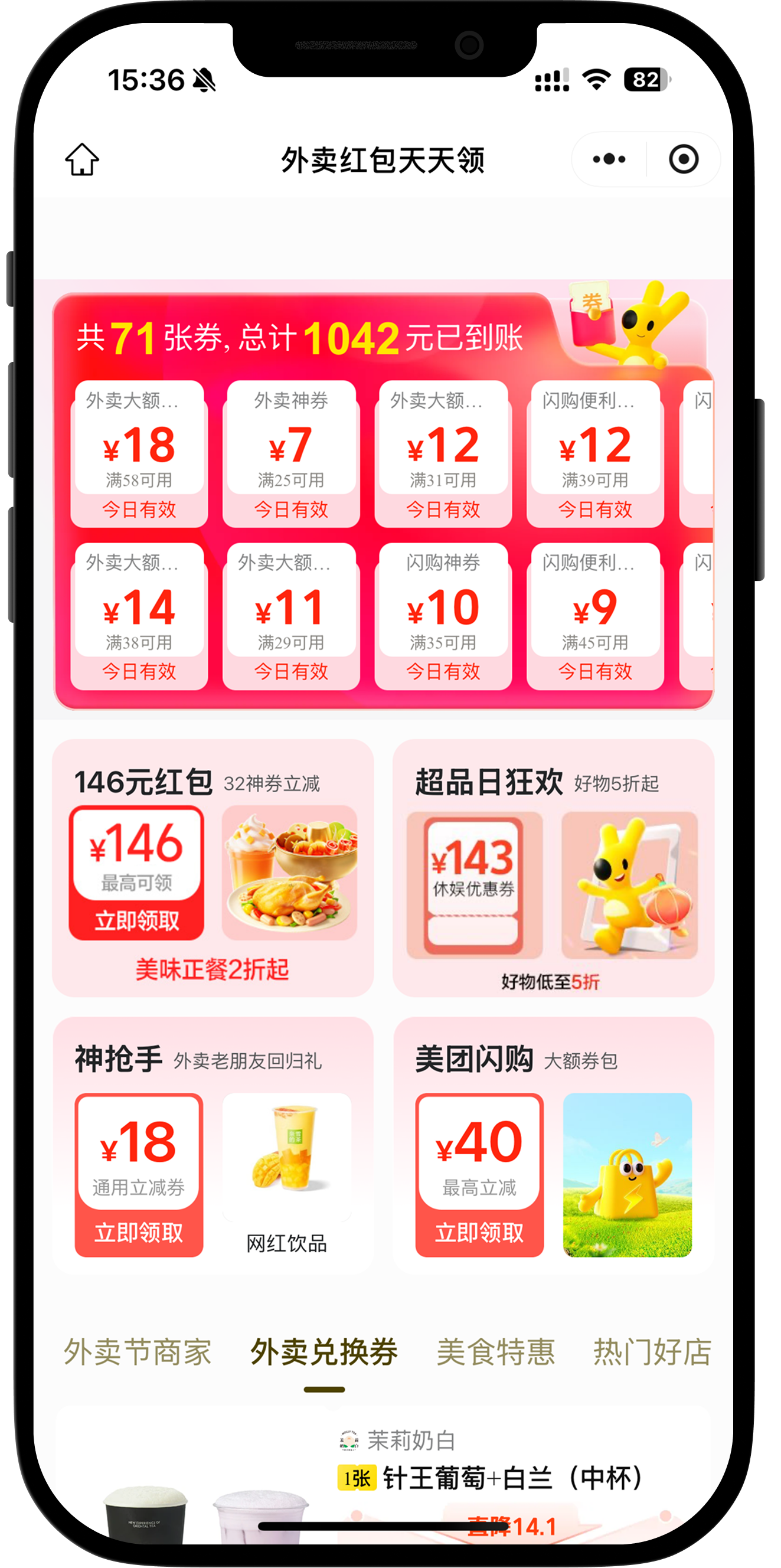Open the mini program more options menu
This screenshot has width=781, height=1568.
click(x=609, y=159)
